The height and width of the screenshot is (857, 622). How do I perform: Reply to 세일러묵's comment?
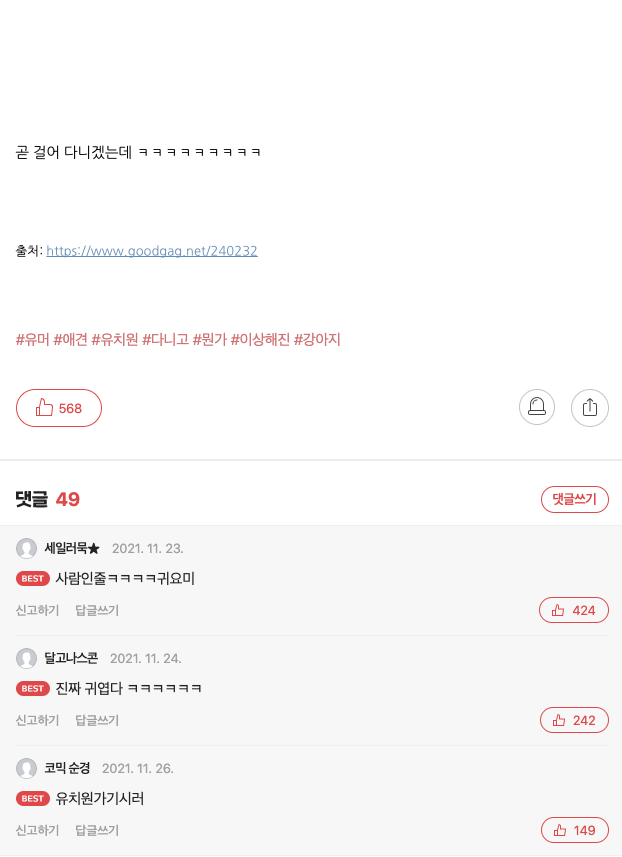click(97, 610)
